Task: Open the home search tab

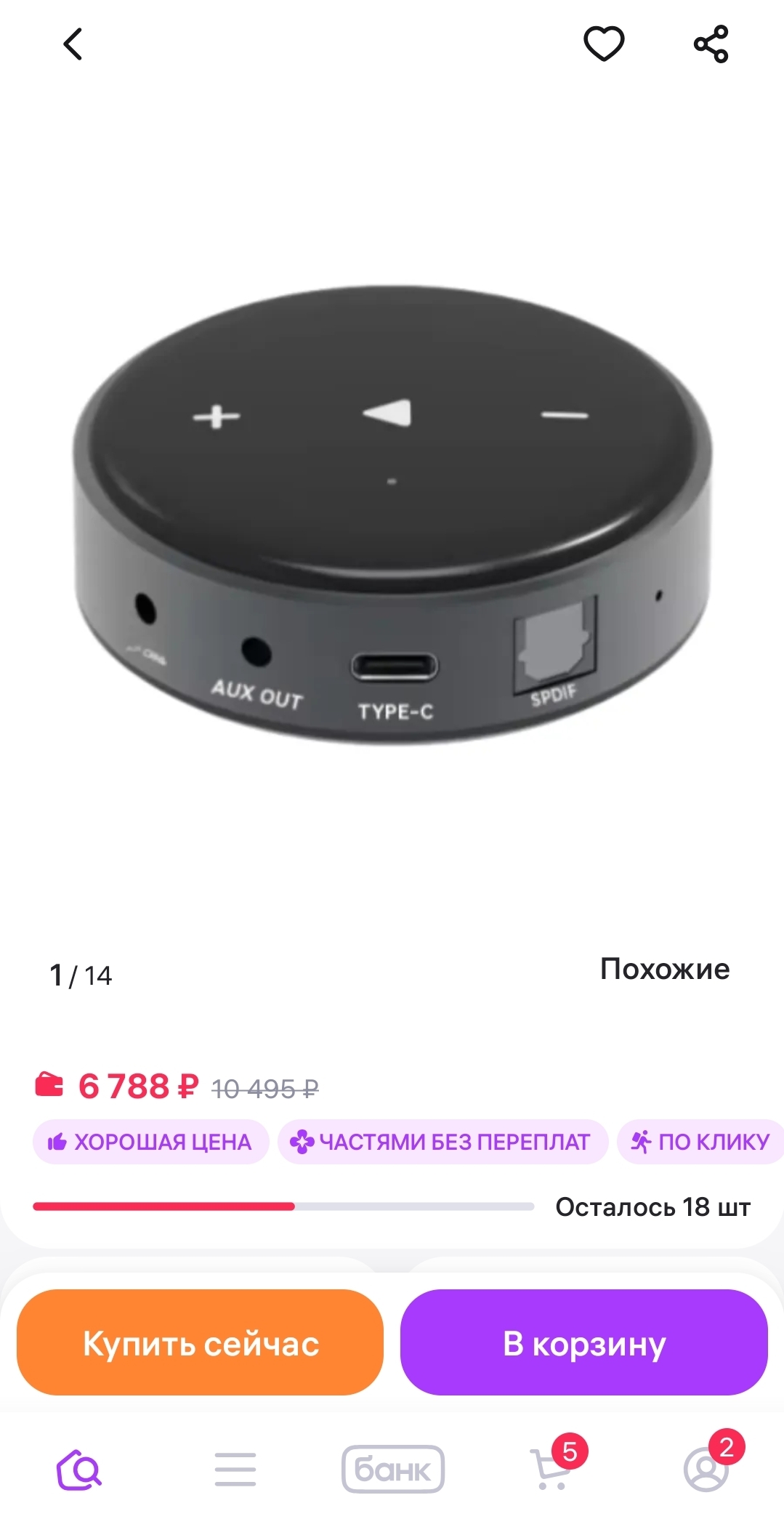Action: [79, 1470]
